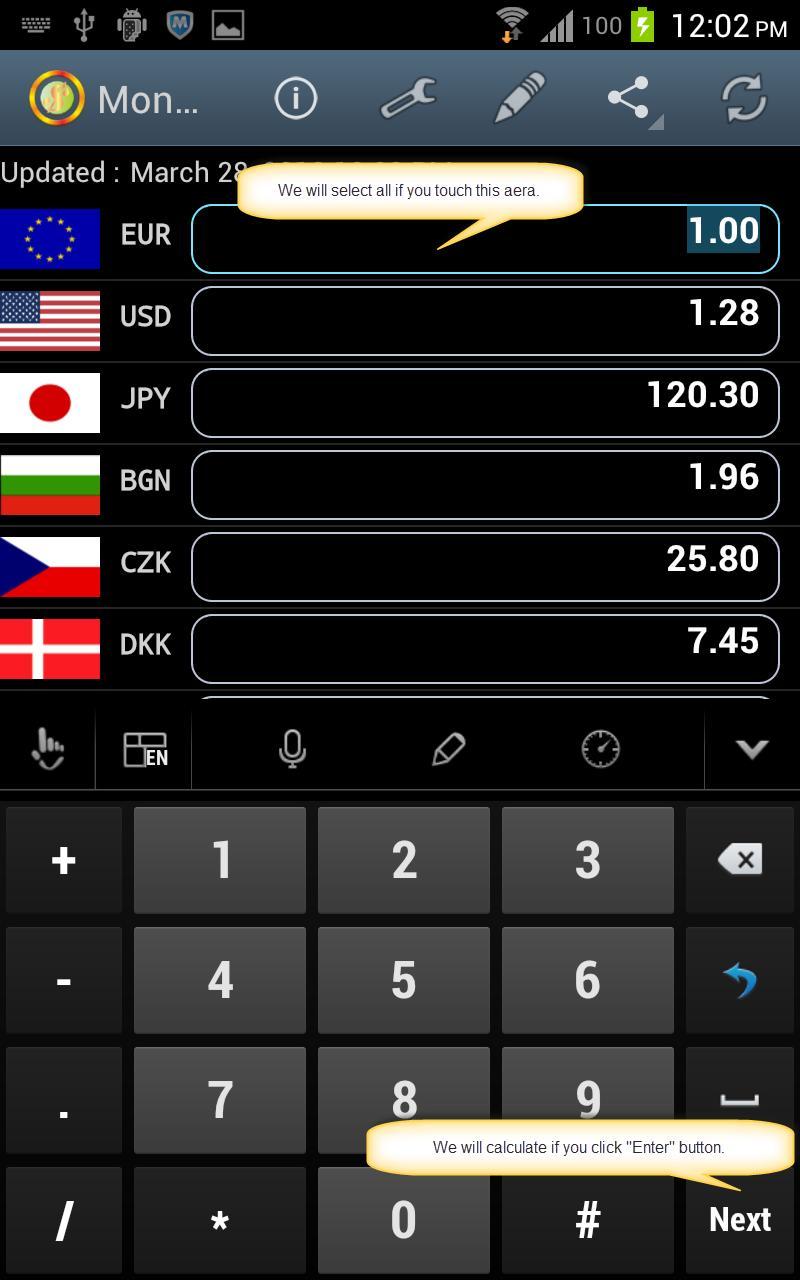Open handwriting input mode

click(x=449, y=747)
